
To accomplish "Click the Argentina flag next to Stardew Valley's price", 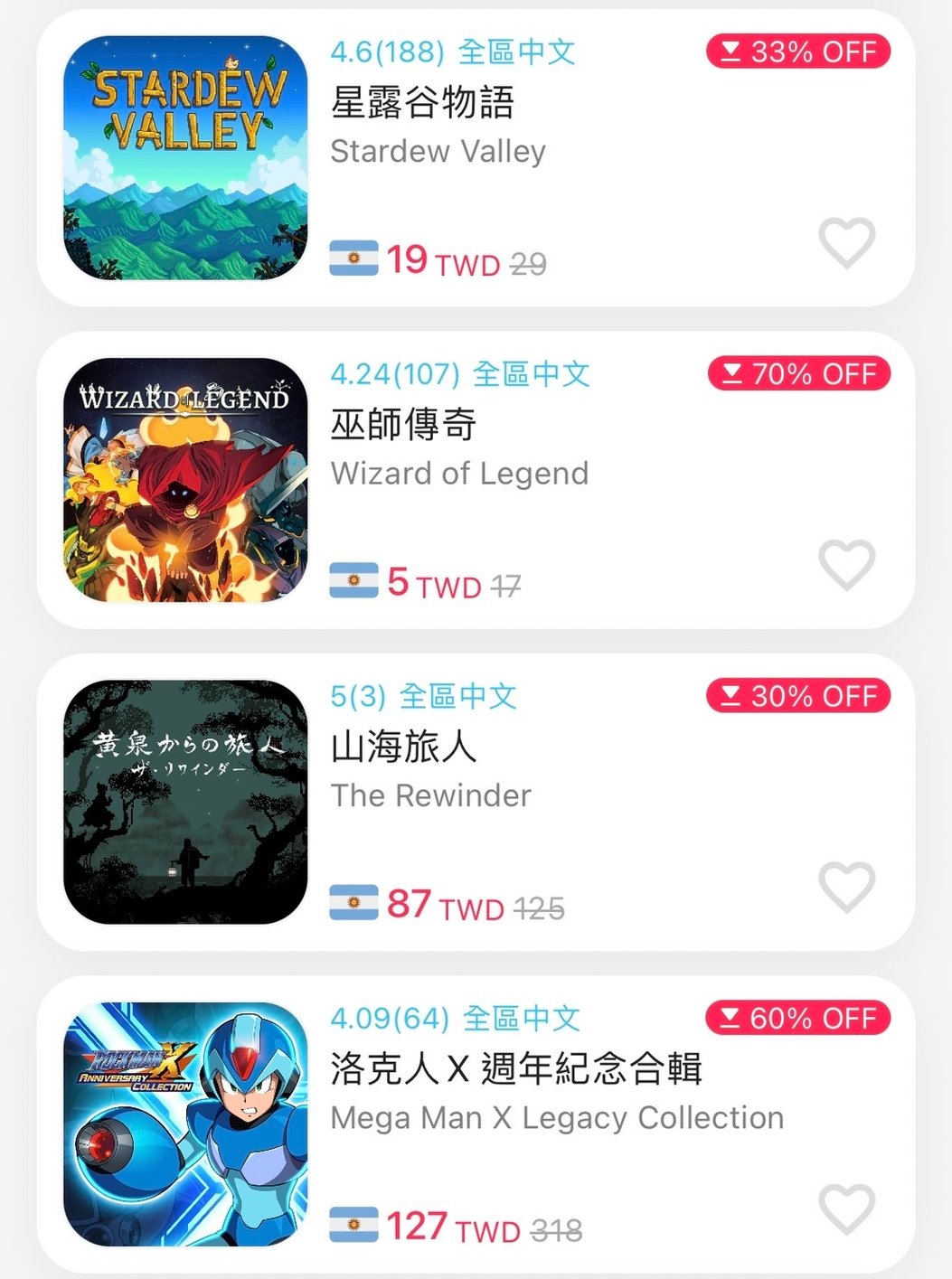I will coord(354,259).
